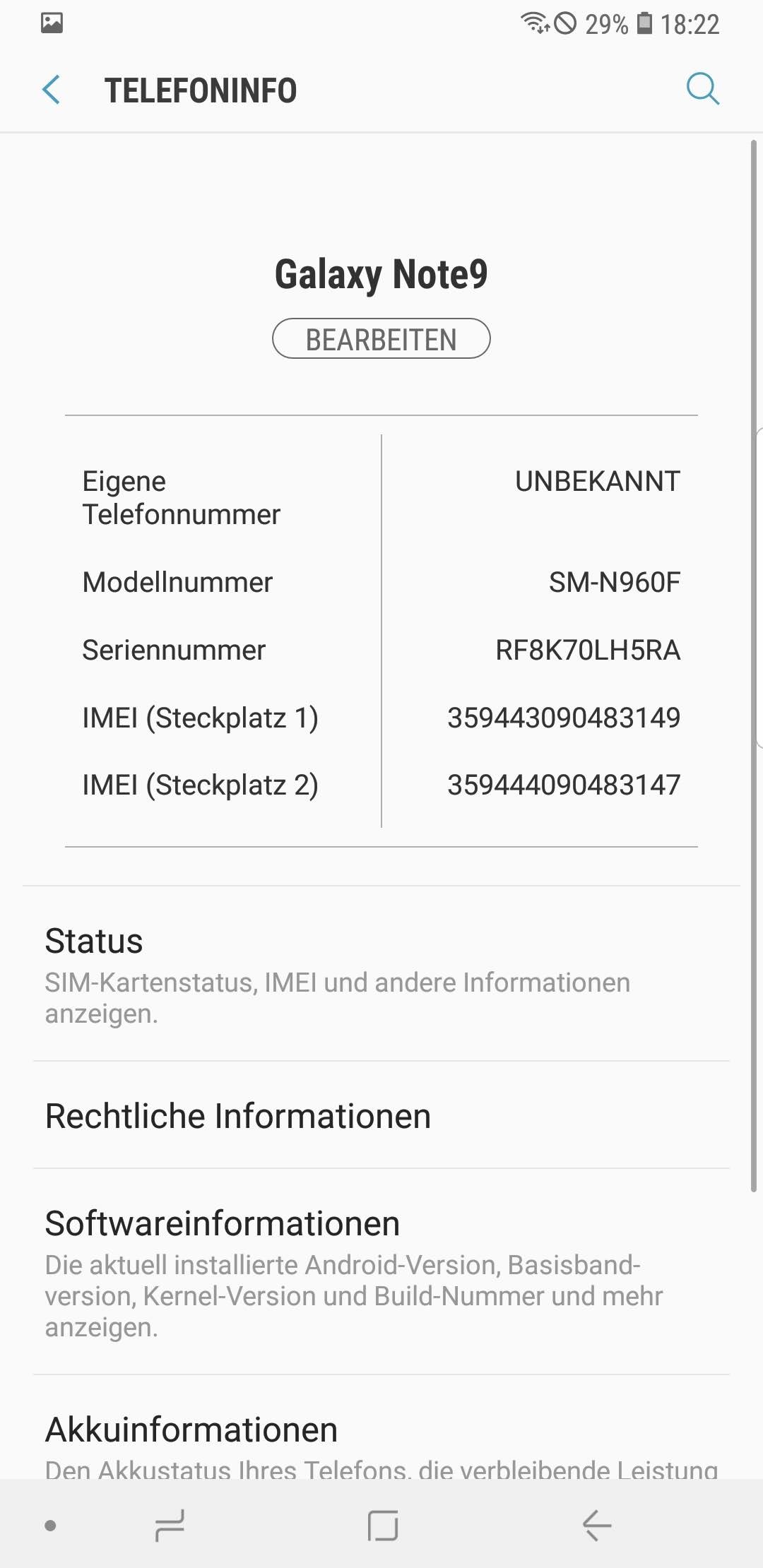The height and width of the screenshot is (1568, 763).
Task: Tap the home button in navigation bar
Action: (x=382, y=1526)
